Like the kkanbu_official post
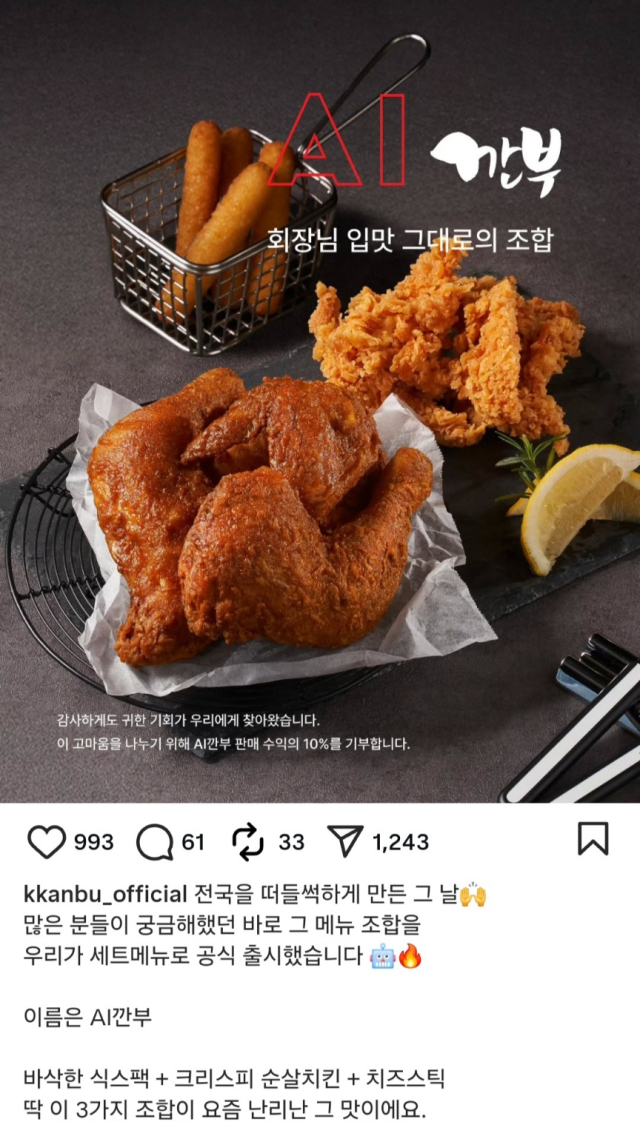This screenshot has width=640, height=1122. pos(46,842)
